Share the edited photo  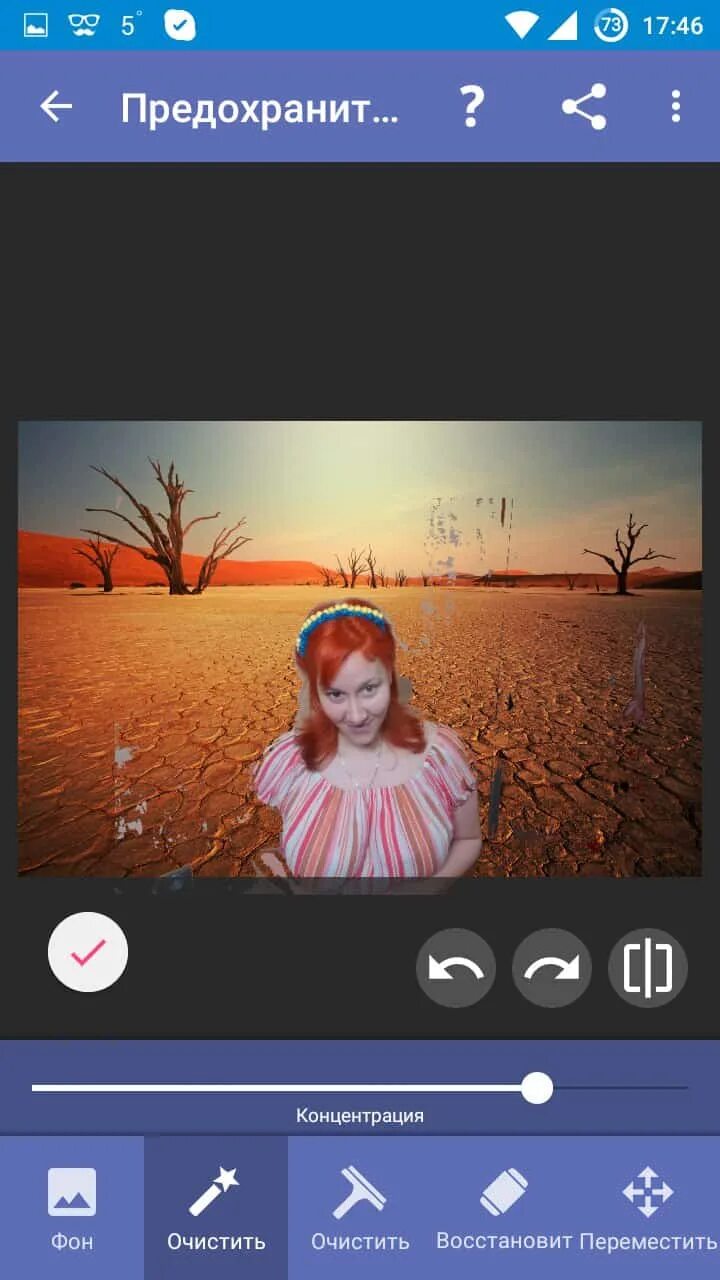click(584, 106)
